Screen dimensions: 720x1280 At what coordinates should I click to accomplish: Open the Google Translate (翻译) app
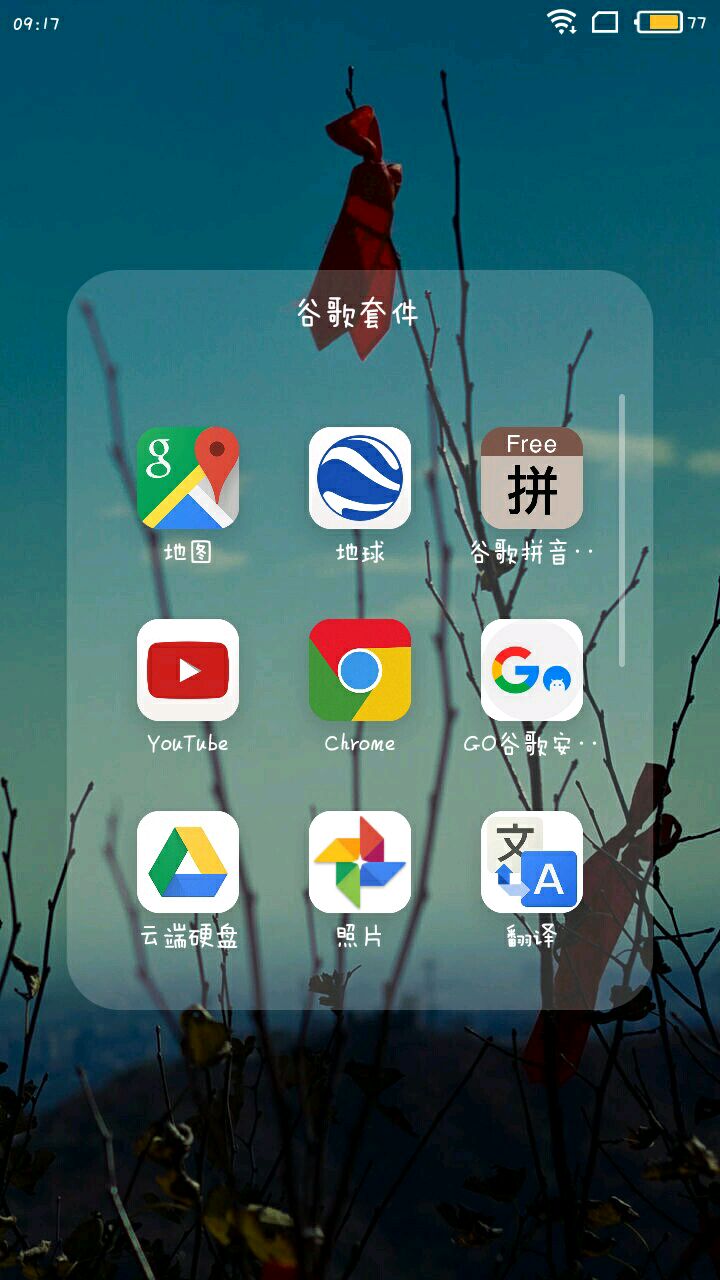532,862
